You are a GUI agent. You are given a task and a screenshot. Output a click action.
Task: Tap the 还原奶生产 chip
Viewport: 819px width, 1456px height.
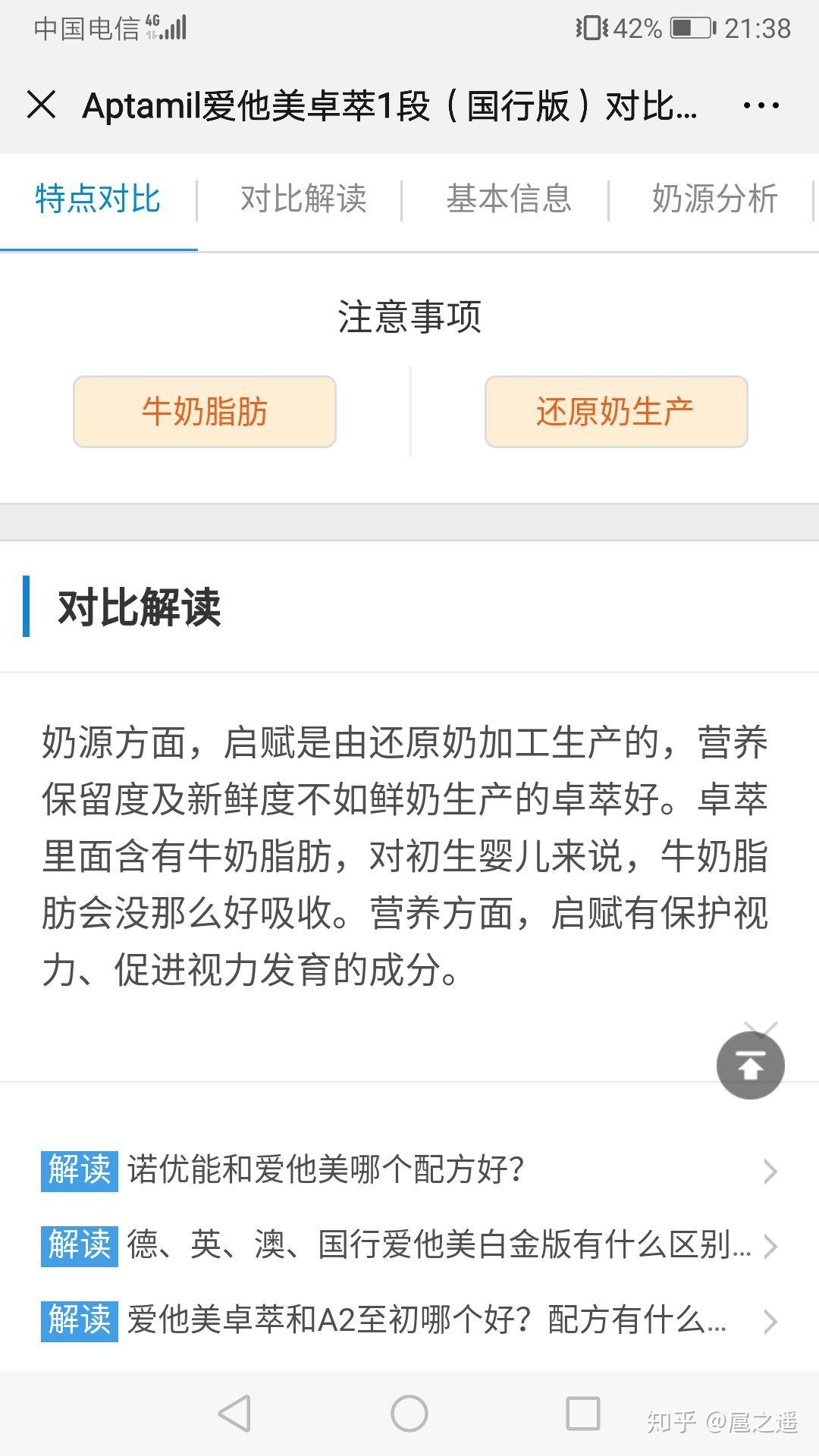pyautogui.click(x=616, y=412)
